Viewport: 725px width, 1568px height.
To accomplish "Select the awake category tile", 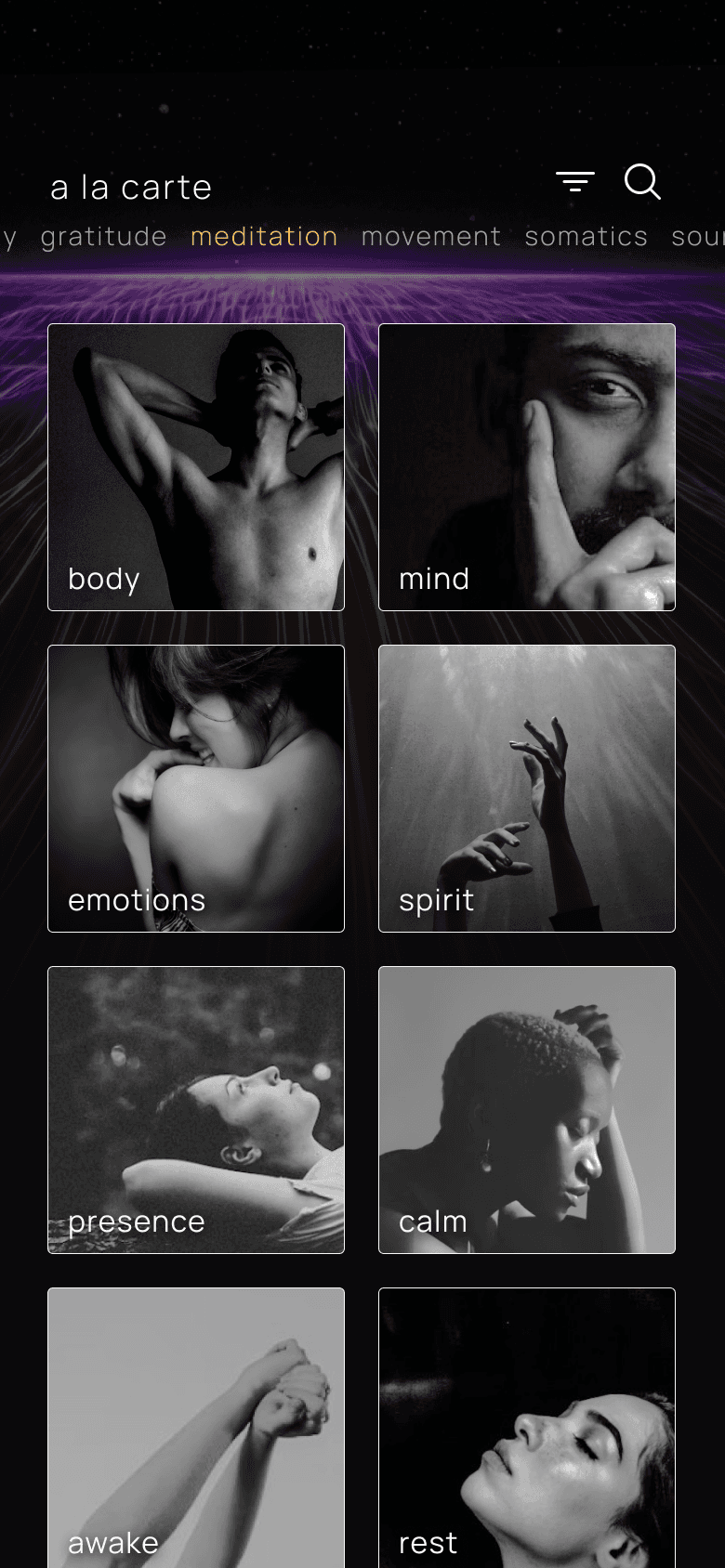I will point(196,1428).
